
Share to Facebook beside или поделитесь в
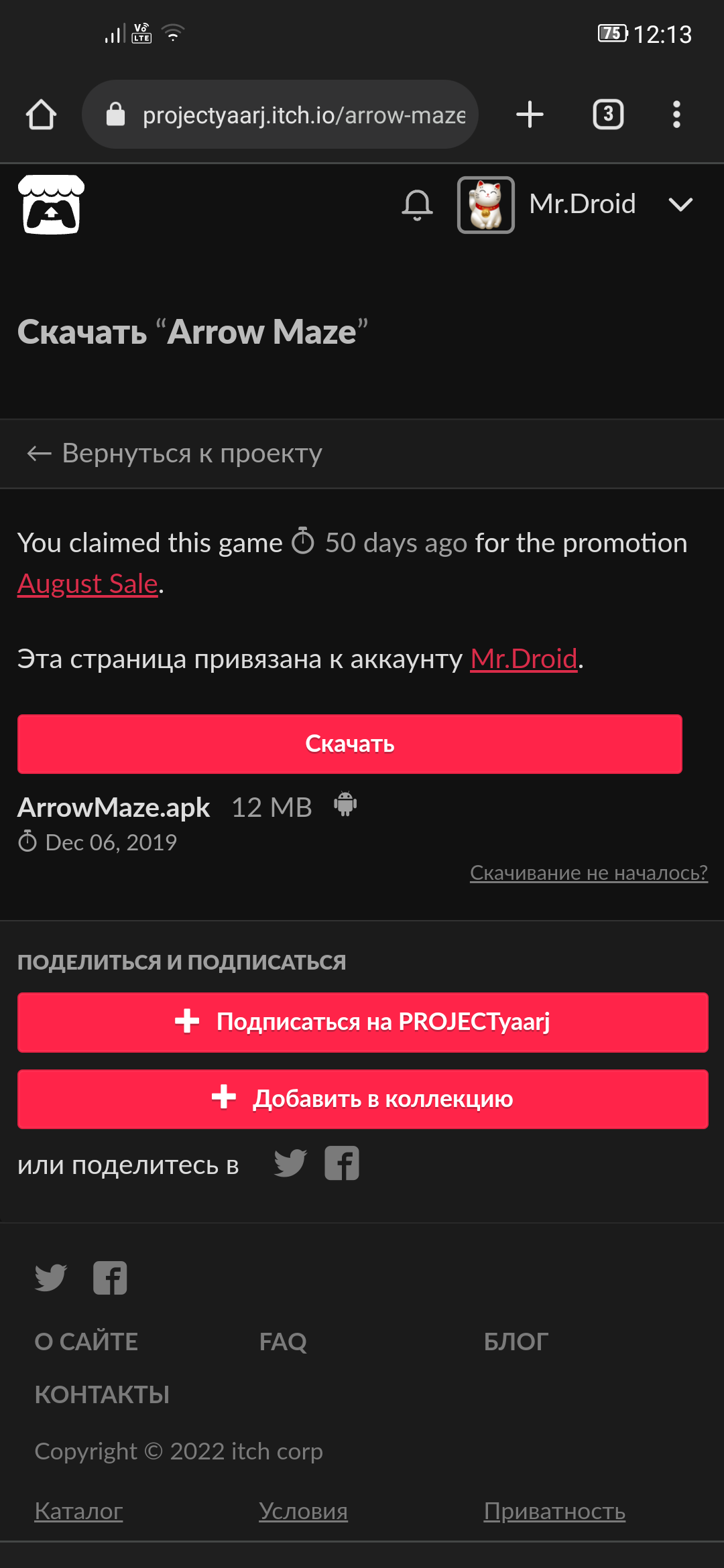pos(342,1163)
